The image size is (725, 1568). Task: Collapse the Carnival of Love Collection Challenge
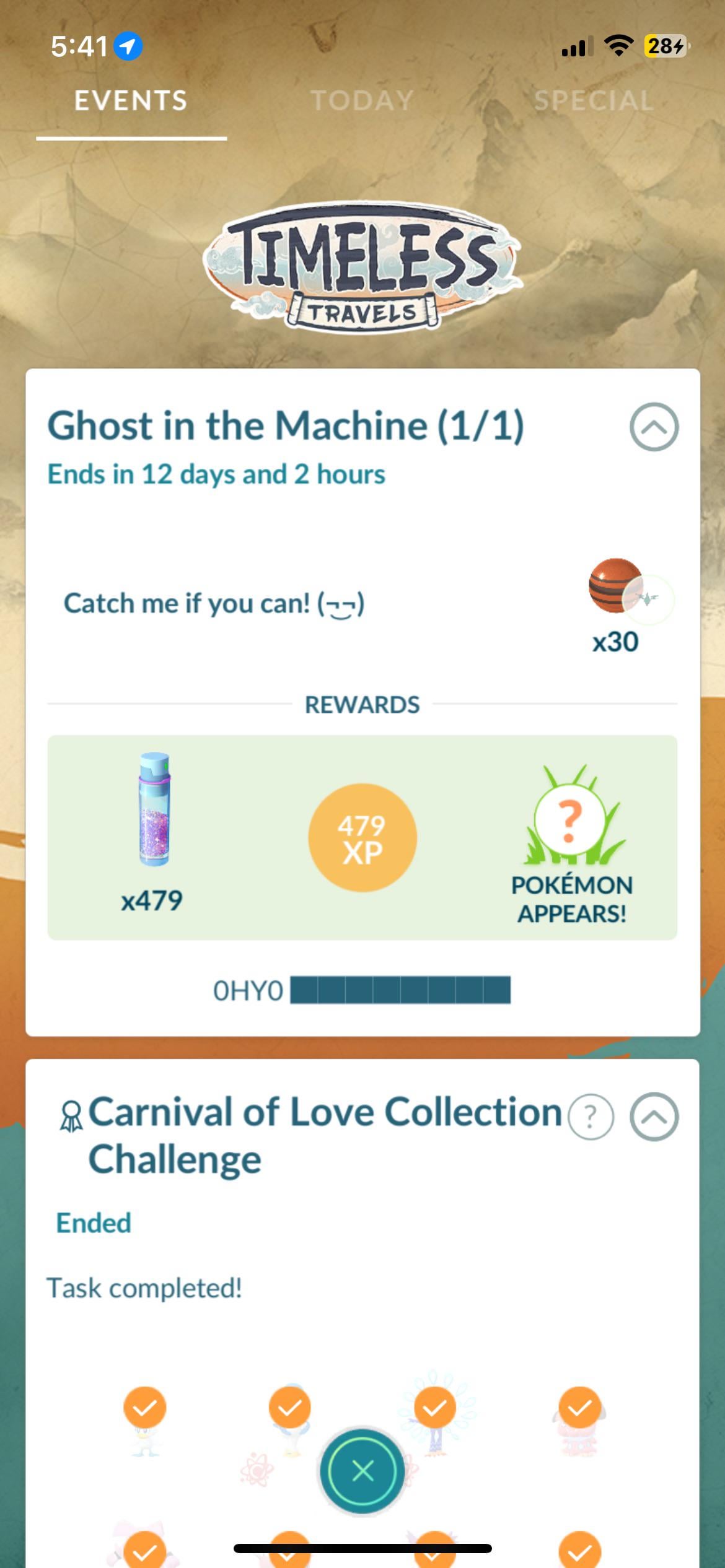654,1117
